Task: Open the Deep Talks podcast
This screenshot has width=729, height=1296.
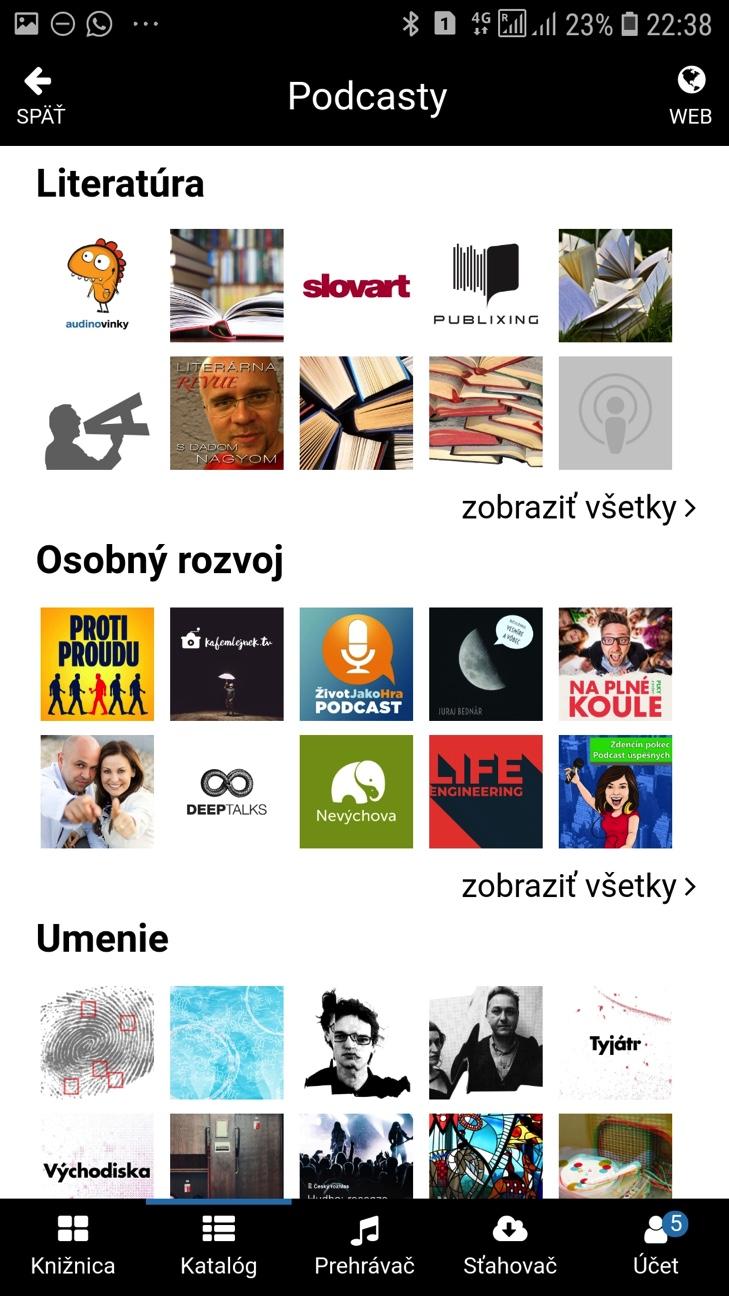Action: pyautogui.click(x=227, y=792)
